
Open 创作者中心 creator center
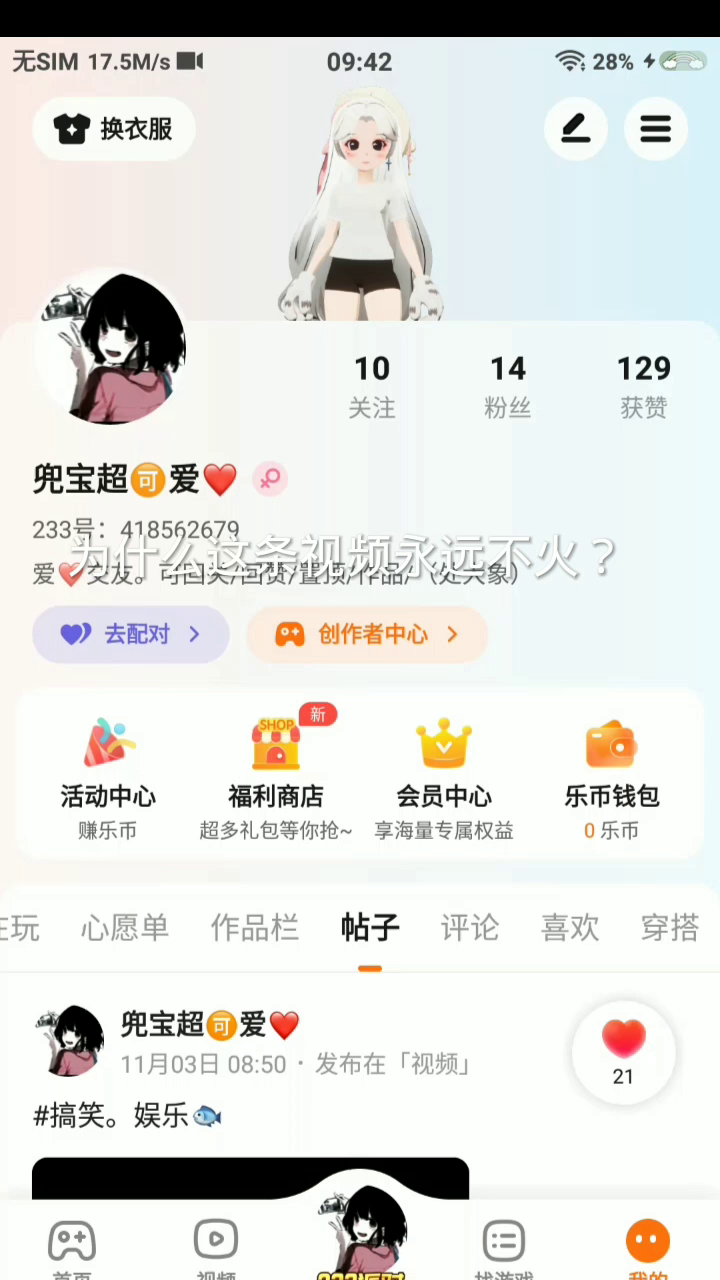point(367,634)
